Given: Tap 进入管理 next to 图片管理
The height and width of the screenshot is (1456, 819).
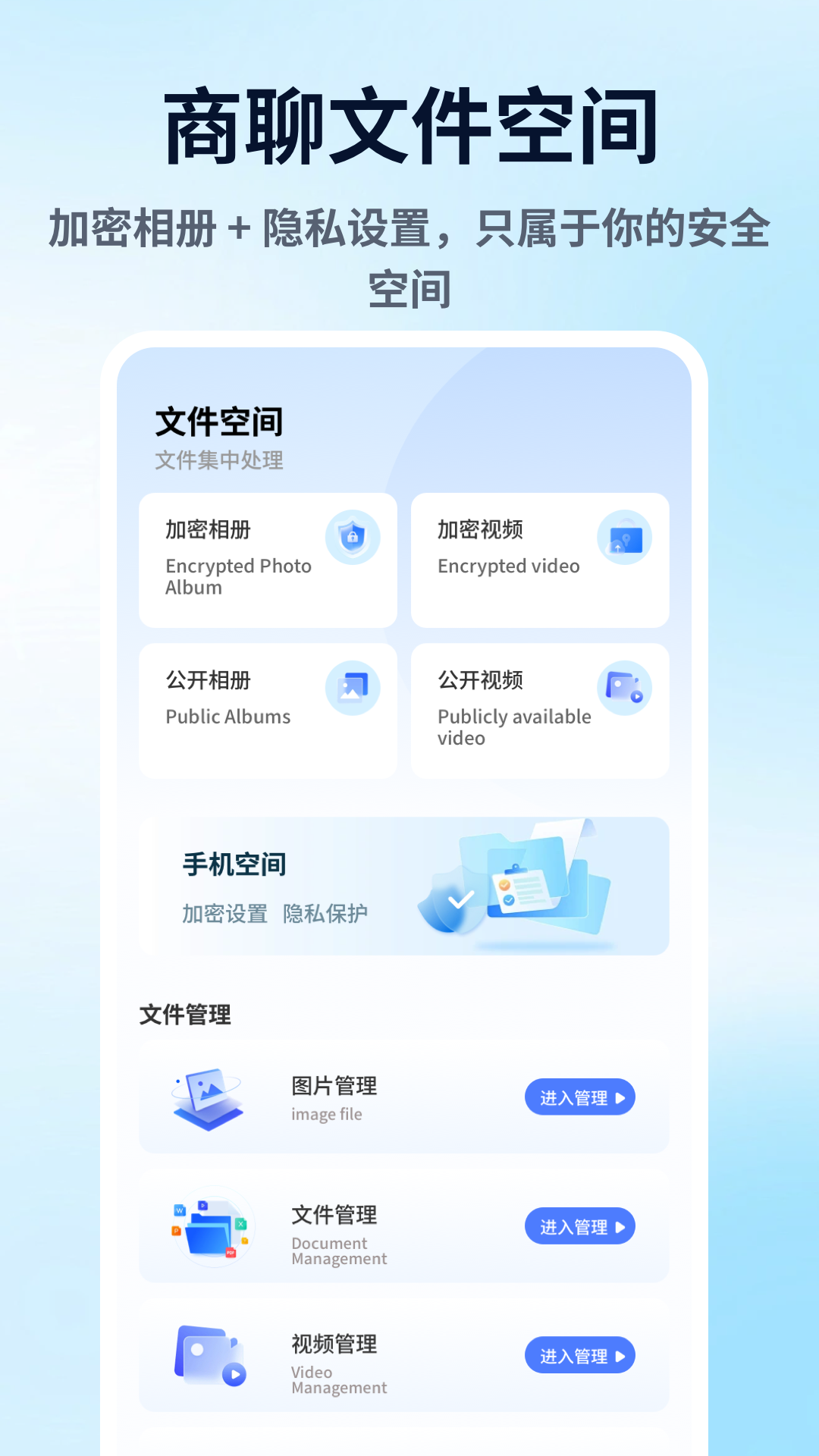Looking at the screenshot, I should click(580, 1097).
